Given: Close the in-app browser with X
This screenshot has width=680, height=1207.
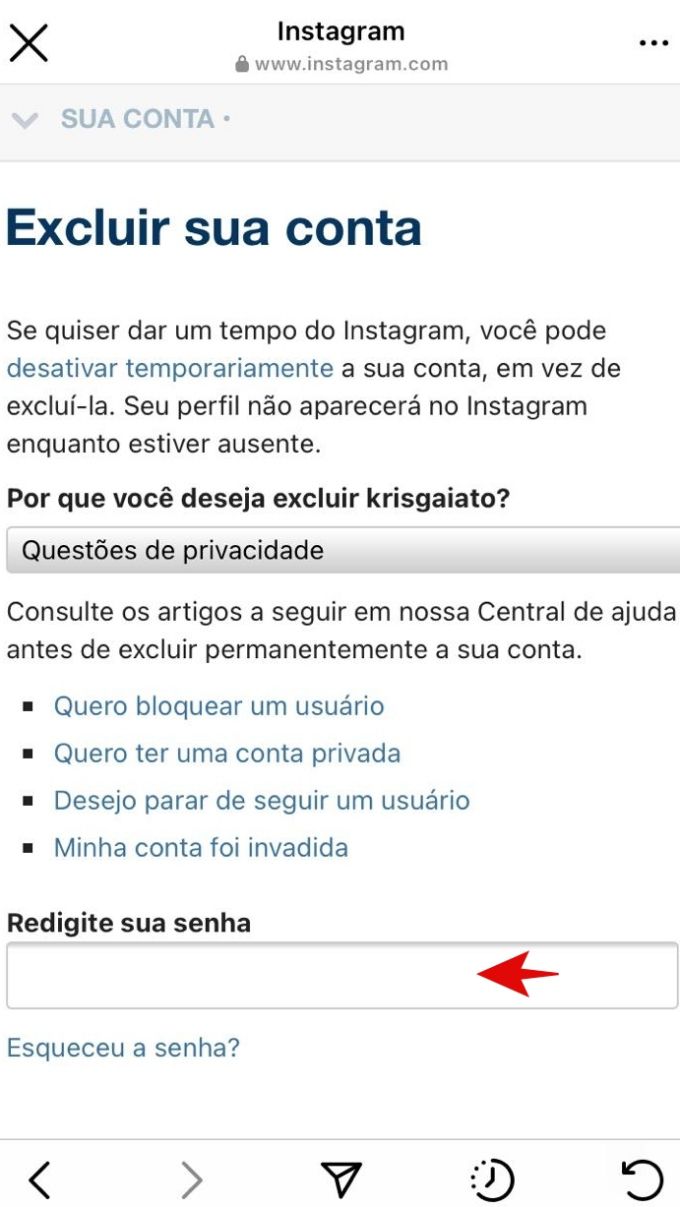Looking at the screenshot, I should click(x=29, y=43).
